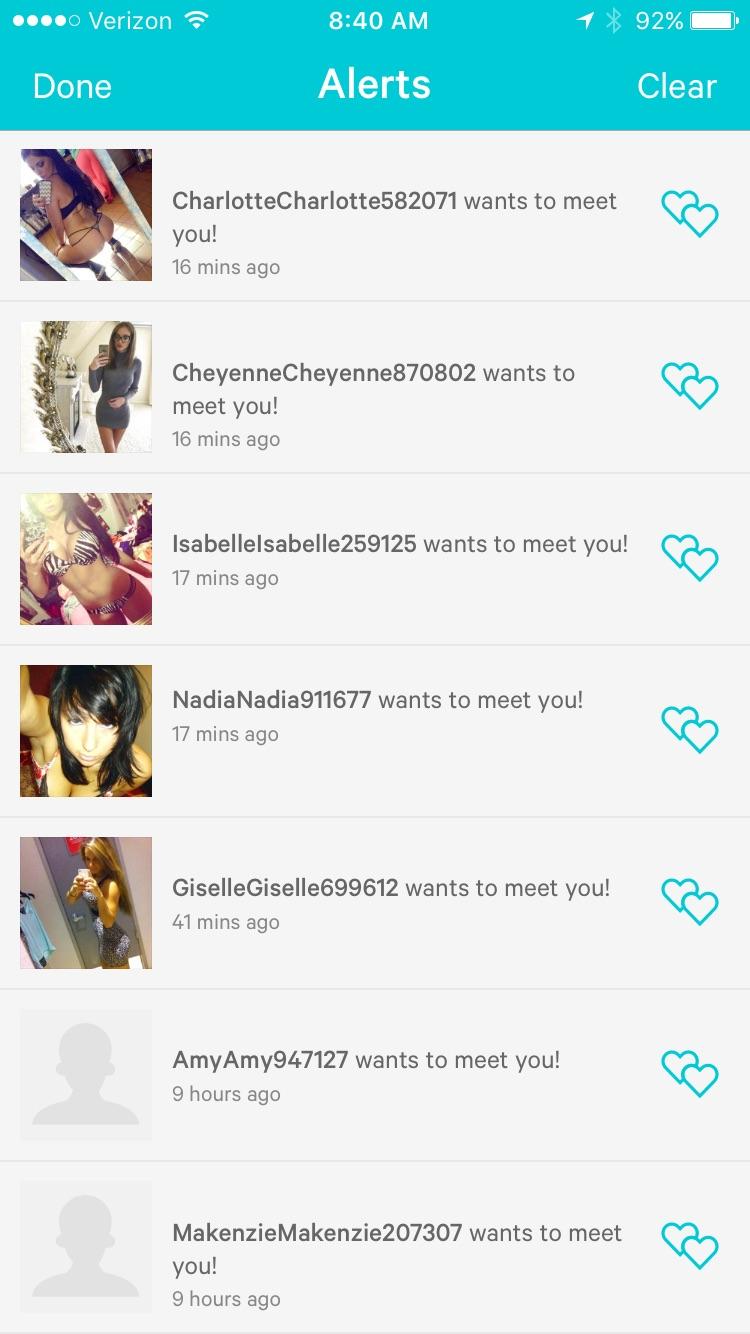This screenshot has height=1334, width=750.
Task: Tap the hearts icon beside GiselleGiselle699612
Action: pos(690,902)
